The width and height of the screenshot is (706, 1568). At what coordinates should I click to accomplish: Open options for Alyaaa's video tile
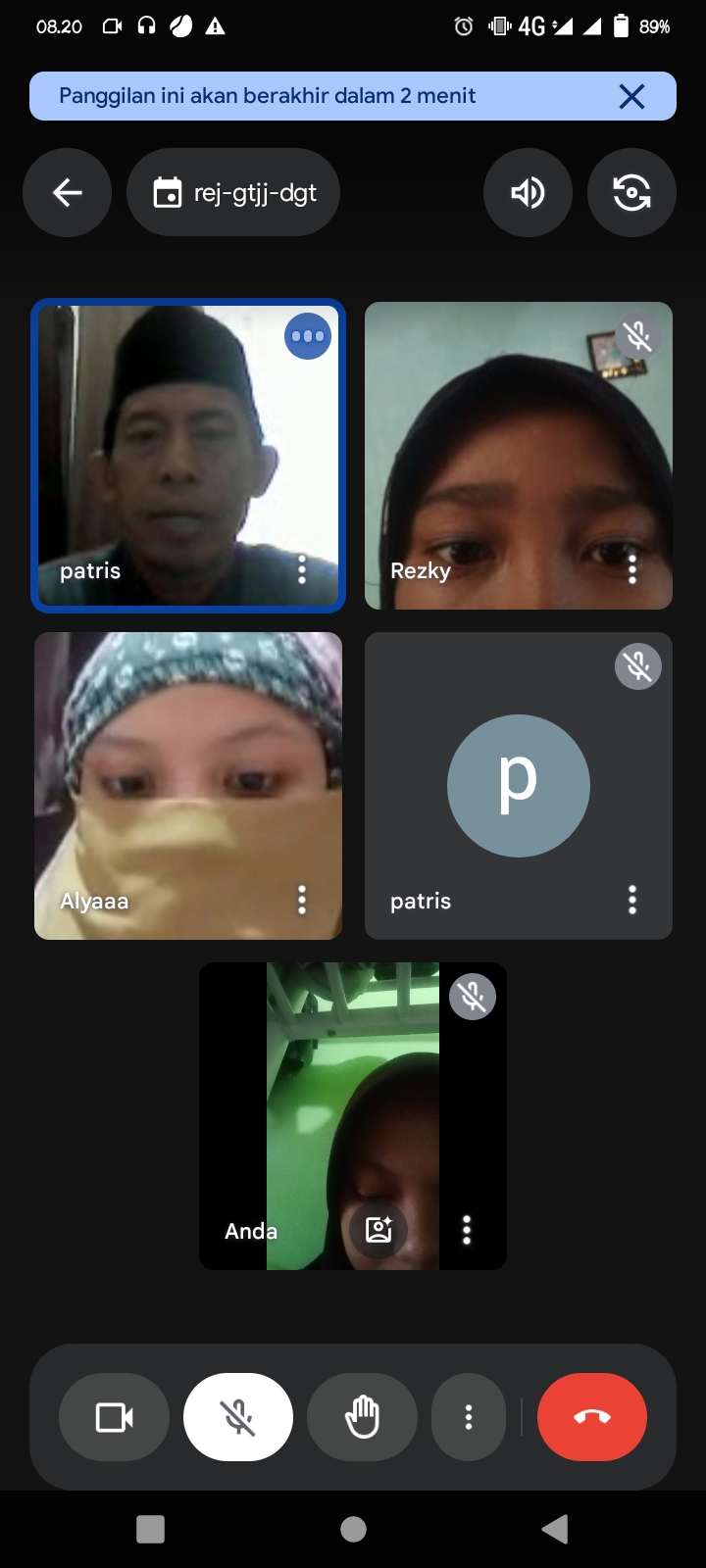302,900
